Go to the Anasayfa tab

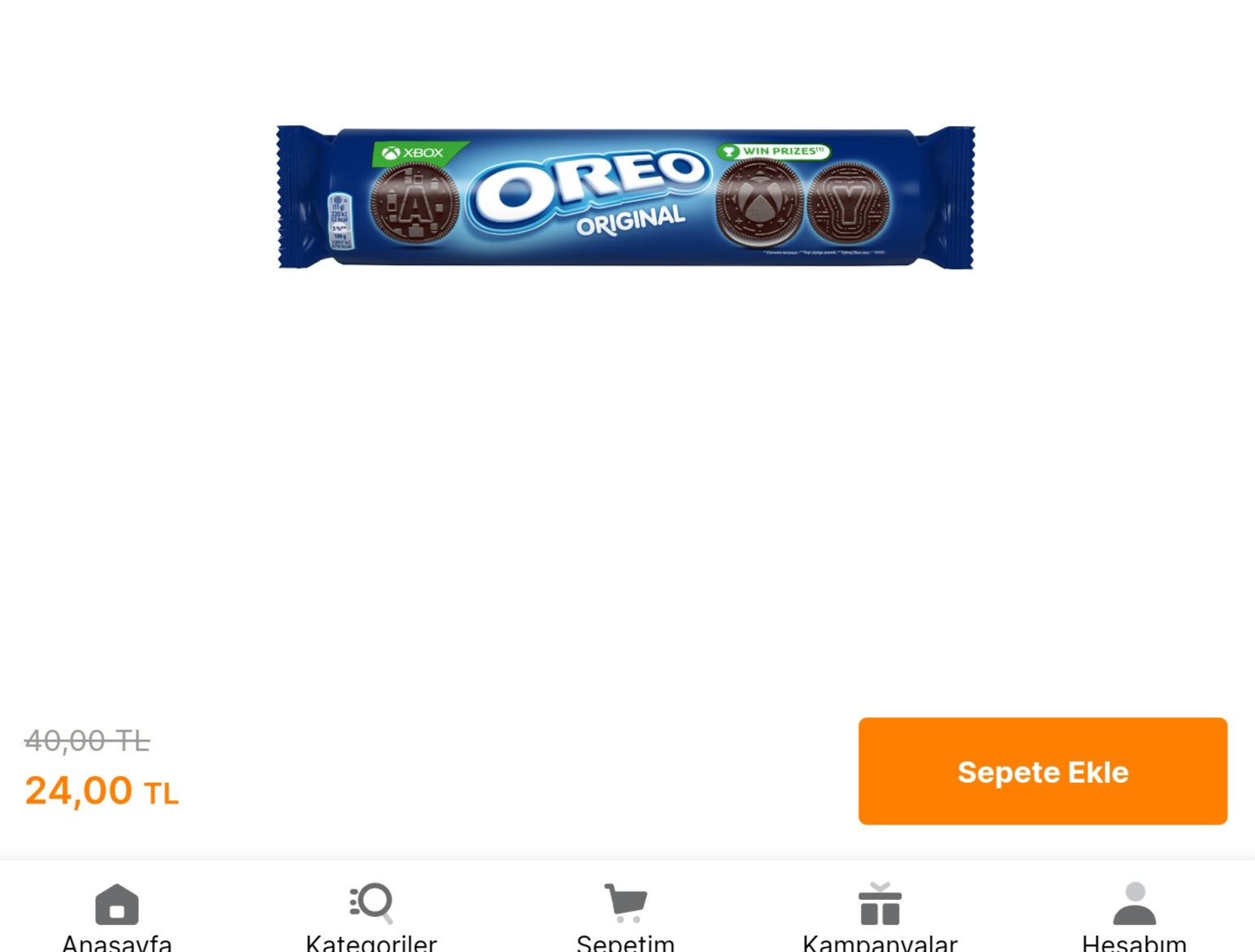(x=117, y=915)
